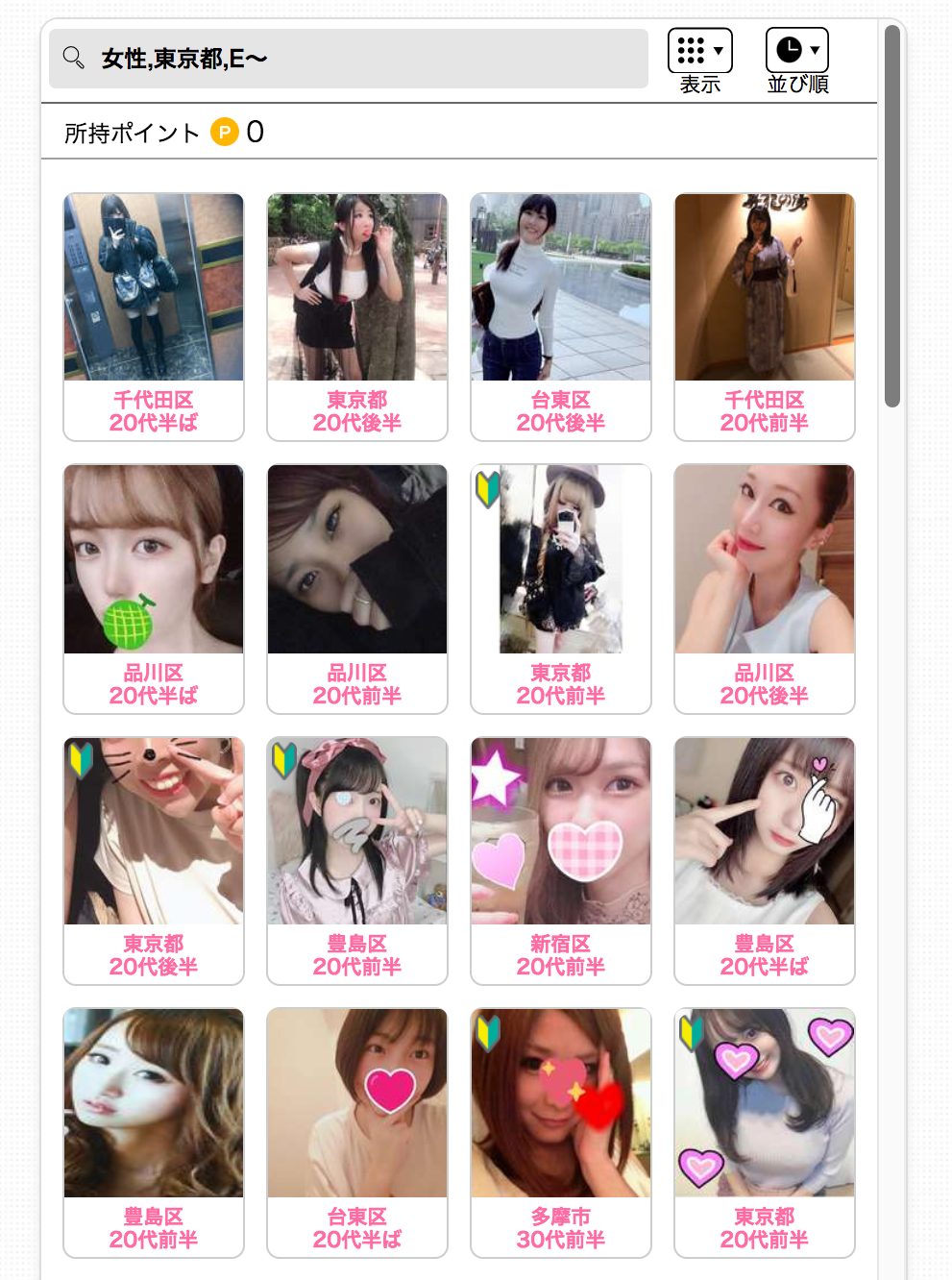Tap the search field showing 女性,東京都,E〜
Screen dimensions: 952x1280
point(348,59)
